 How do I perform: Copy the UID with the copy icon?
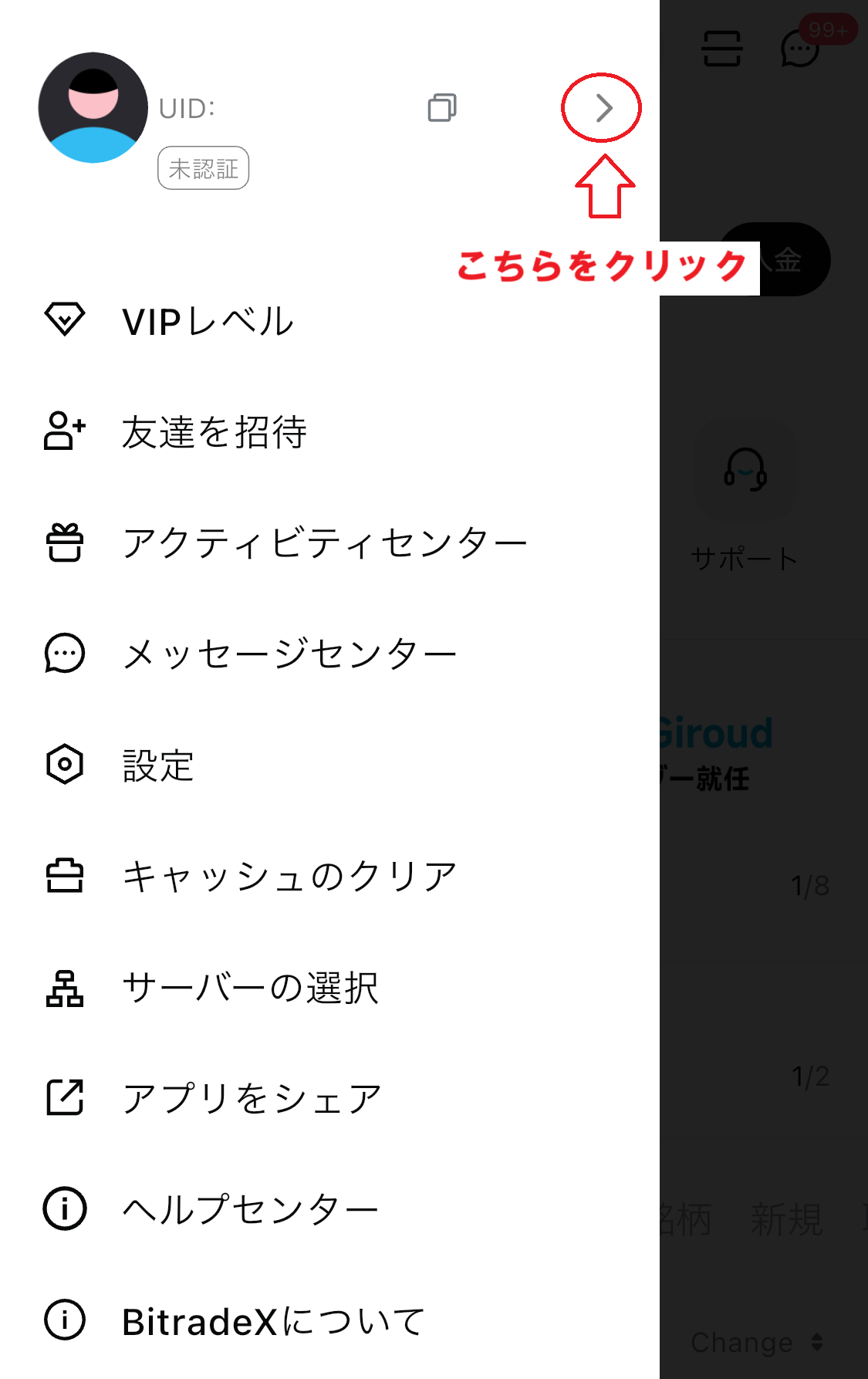click(x=442, y=108)
